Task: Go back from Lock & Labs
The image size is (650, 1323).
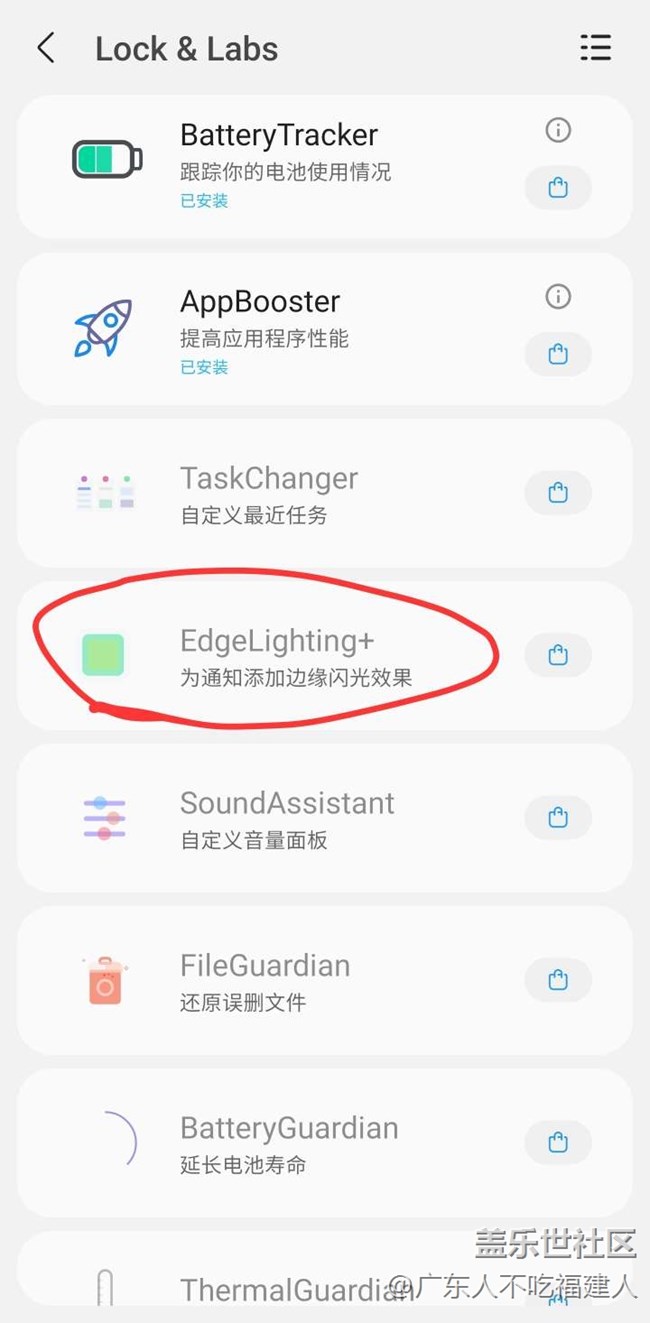Action: point(46,48)
